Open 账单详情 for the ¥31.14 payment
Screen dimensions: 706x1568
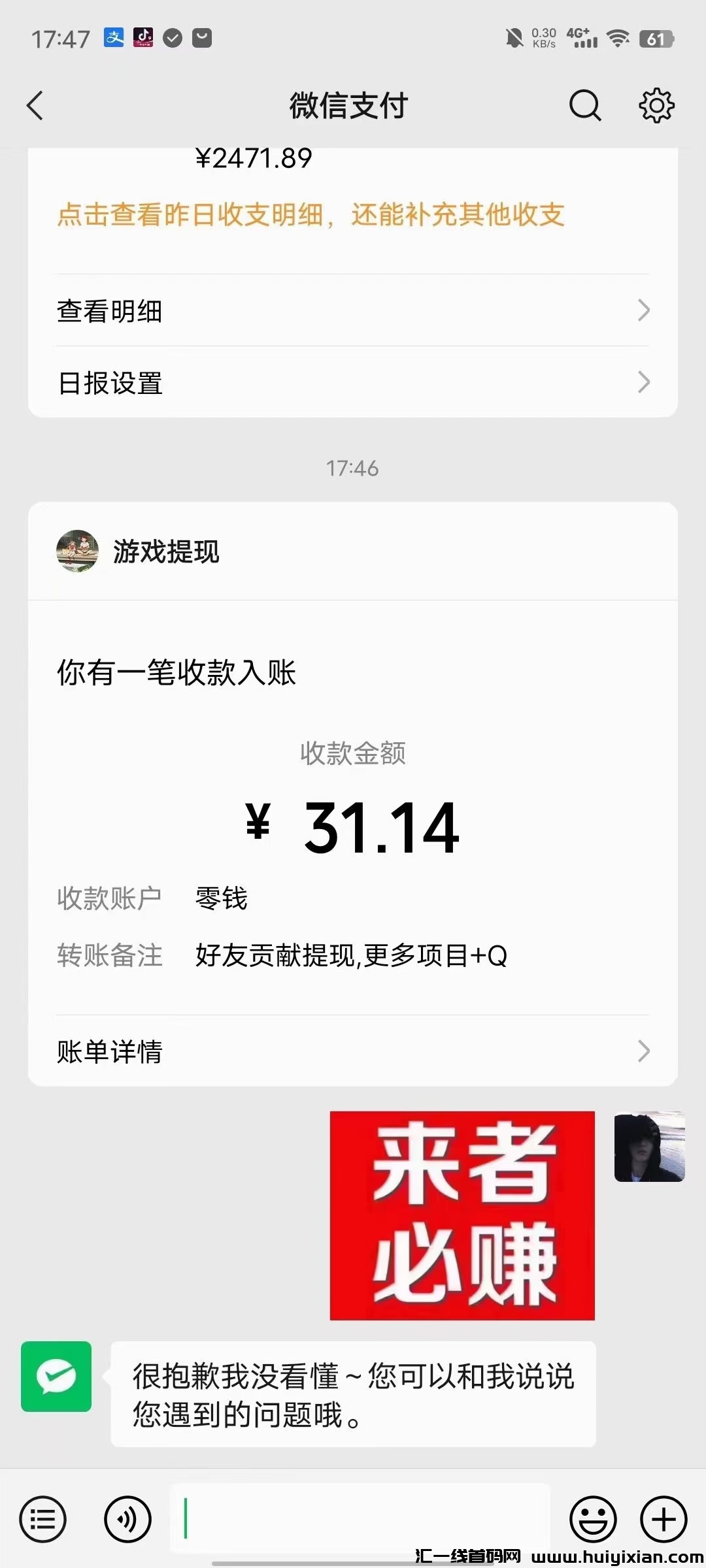(261, 1051)
